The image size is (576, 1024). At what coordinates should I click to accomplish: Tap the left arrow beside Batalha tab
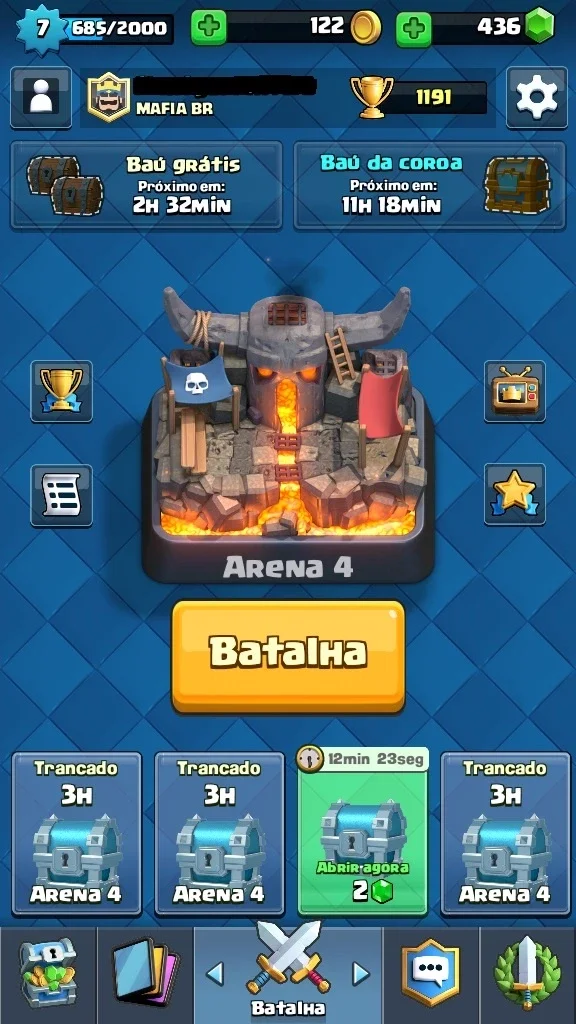pos(215,974)
